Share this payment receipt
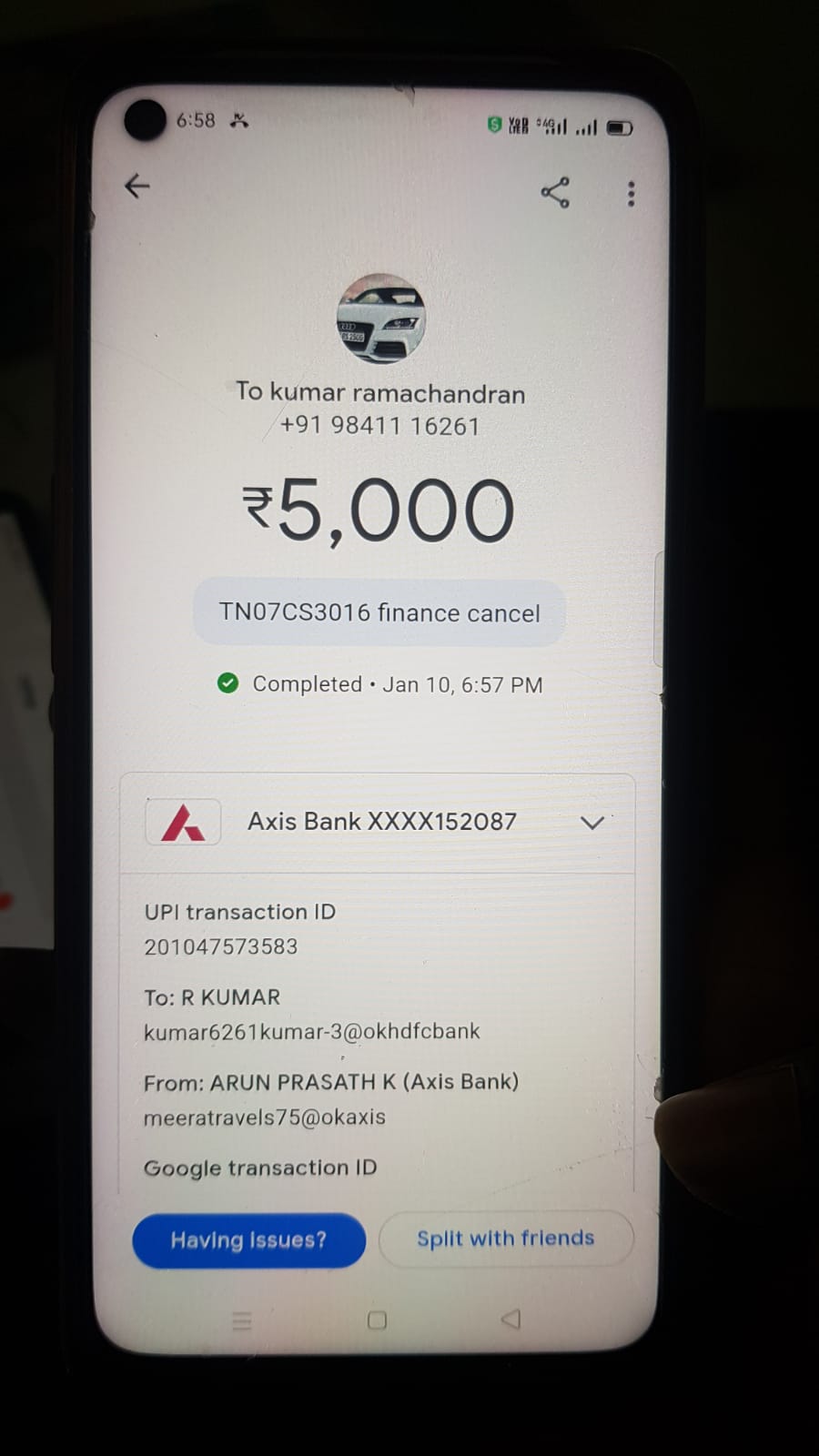Image resolution: width=819 pixels, height=1456 pixels. click(x=555, y=193)
